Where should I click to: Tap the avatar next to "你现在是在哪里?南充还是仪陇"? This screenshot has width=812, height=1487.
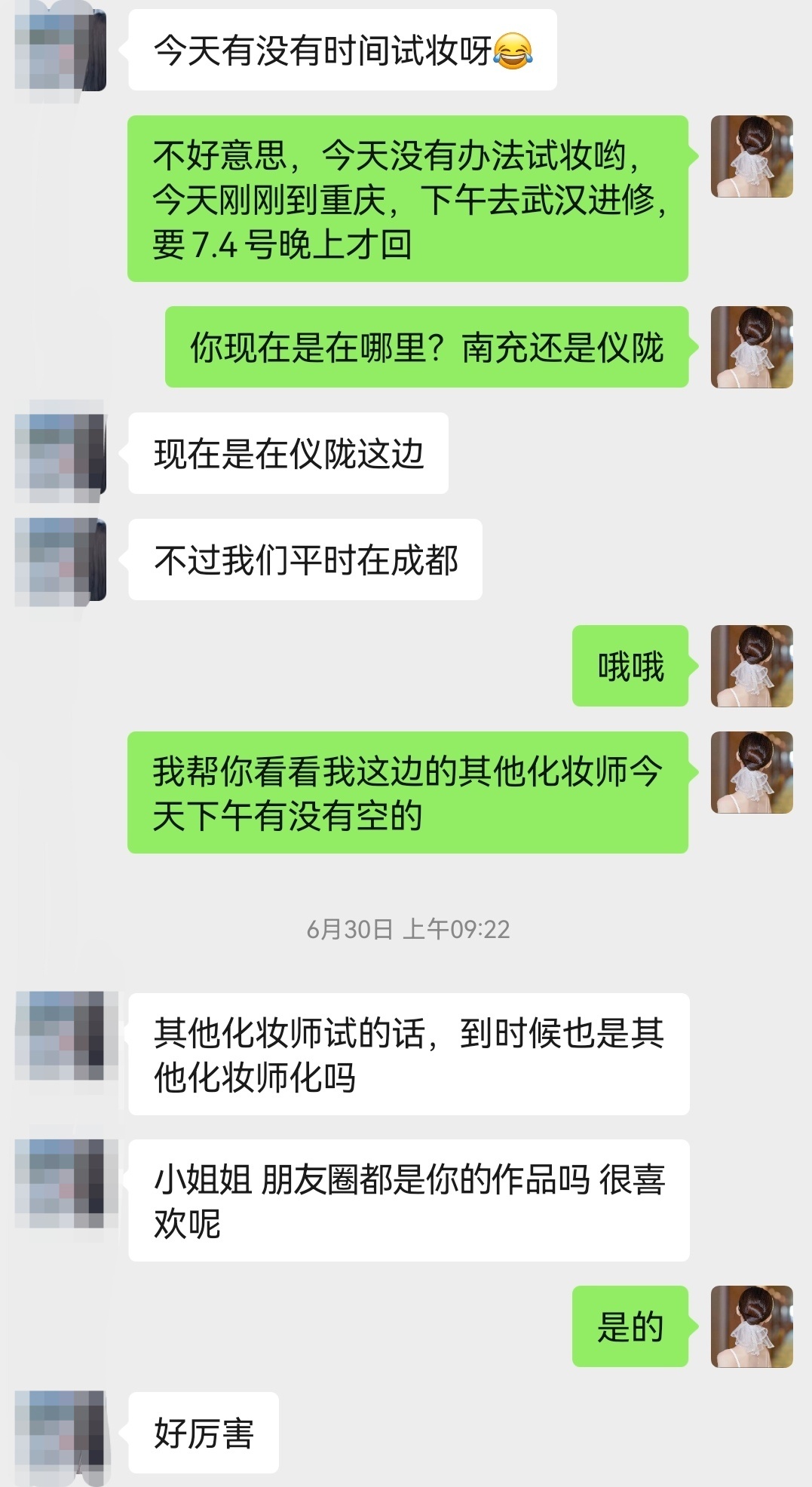[752, 347]
